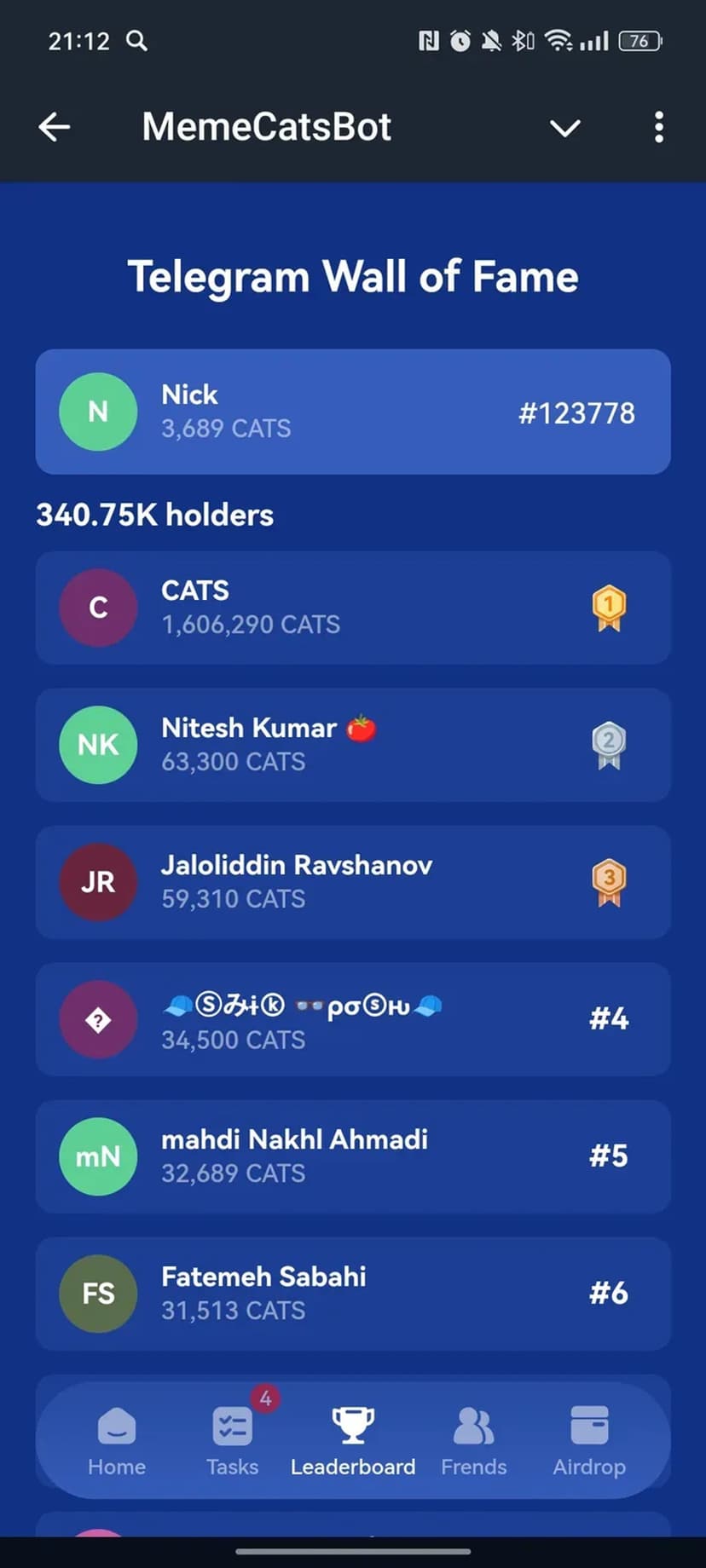Screen dimensions: 706x1568
Task: Open the three-dot overflow menu
Action: [x=658, y=128]
